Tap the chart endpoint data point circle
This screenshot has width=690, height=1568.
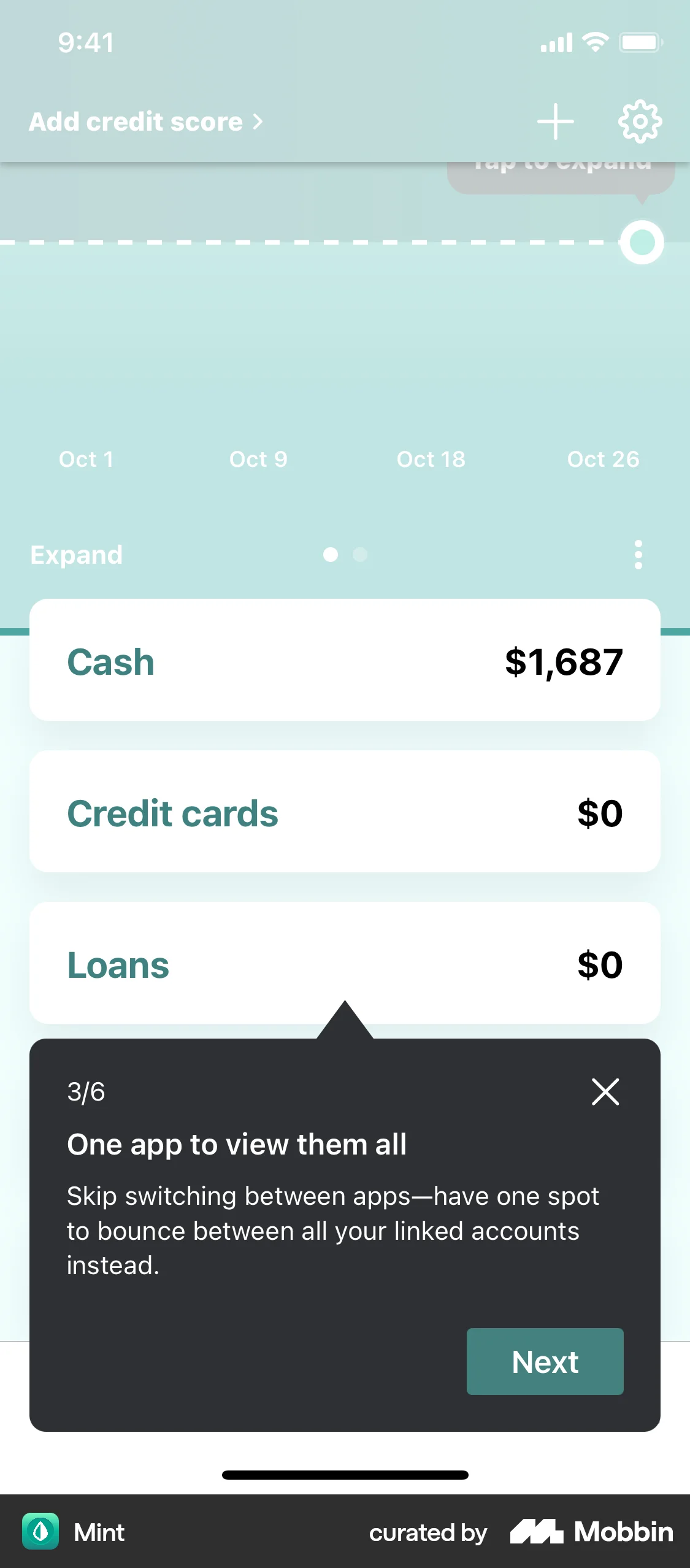642,242
